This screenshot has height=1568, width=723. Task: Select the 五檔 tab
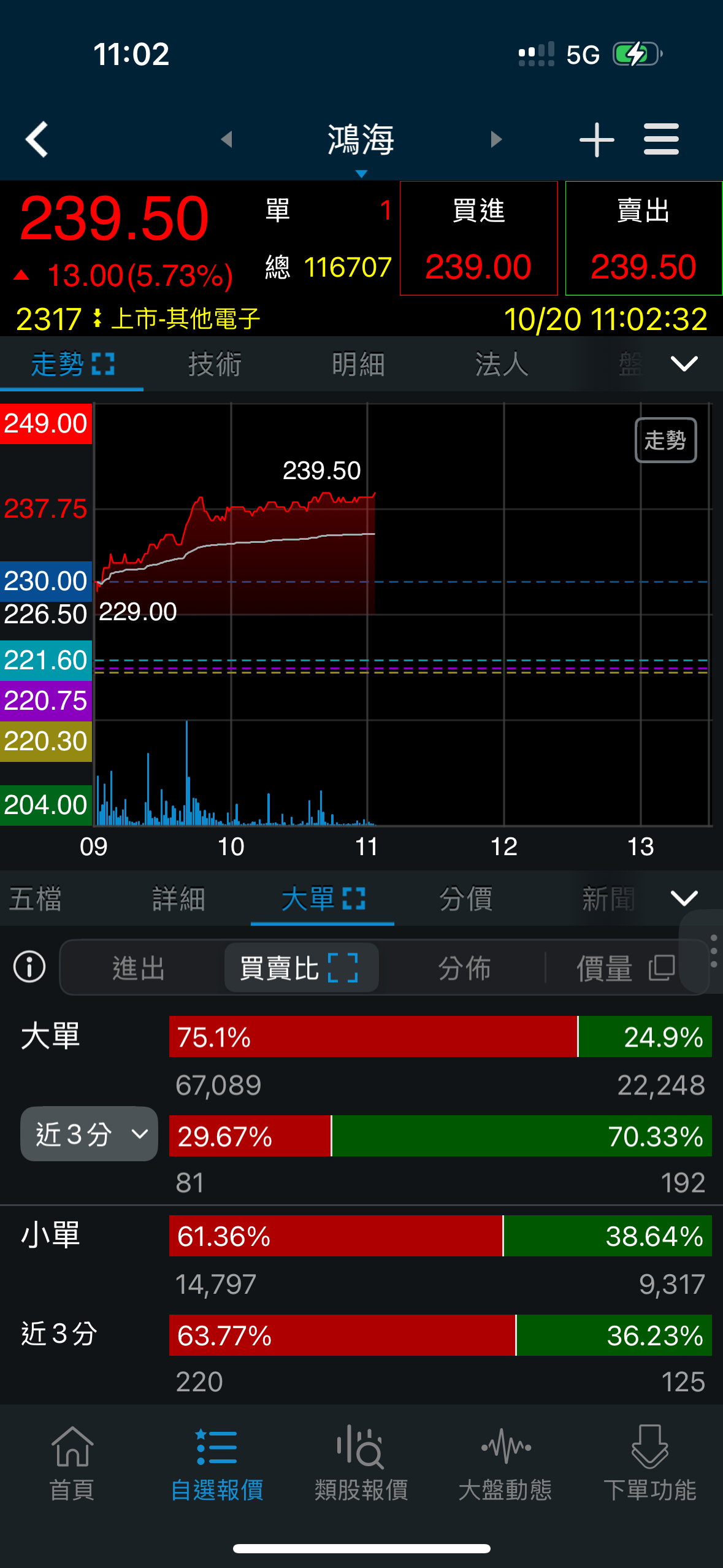pos(36,899)
